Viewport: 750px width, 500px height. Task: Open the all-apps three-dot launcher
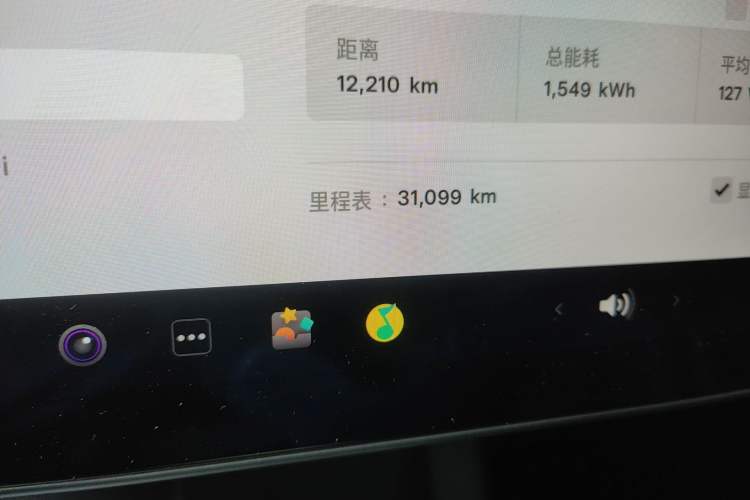point(191,338)
